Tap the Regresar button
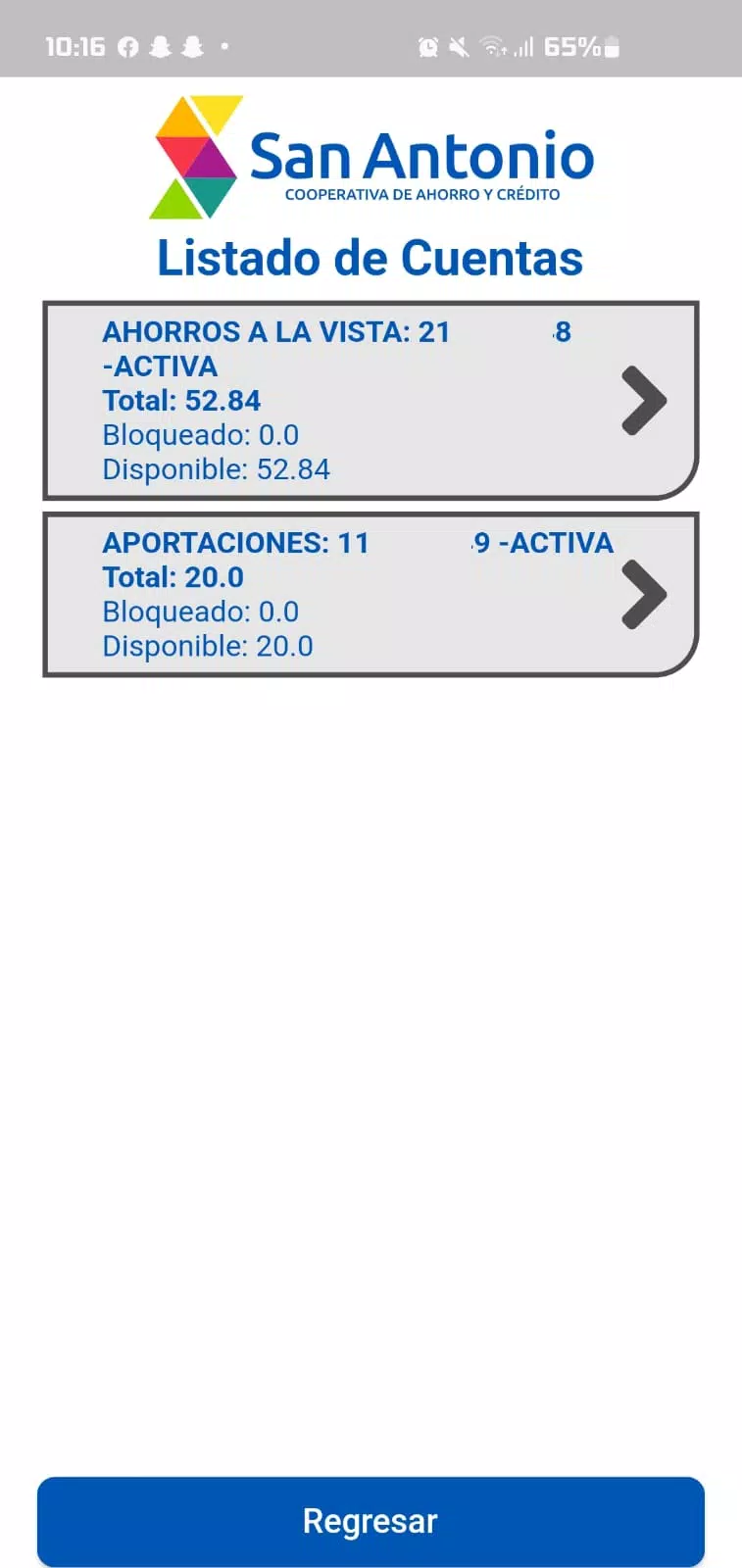Image resolution: width=742 pixels, height=1568 pixels. click(x=371, y=1521)
